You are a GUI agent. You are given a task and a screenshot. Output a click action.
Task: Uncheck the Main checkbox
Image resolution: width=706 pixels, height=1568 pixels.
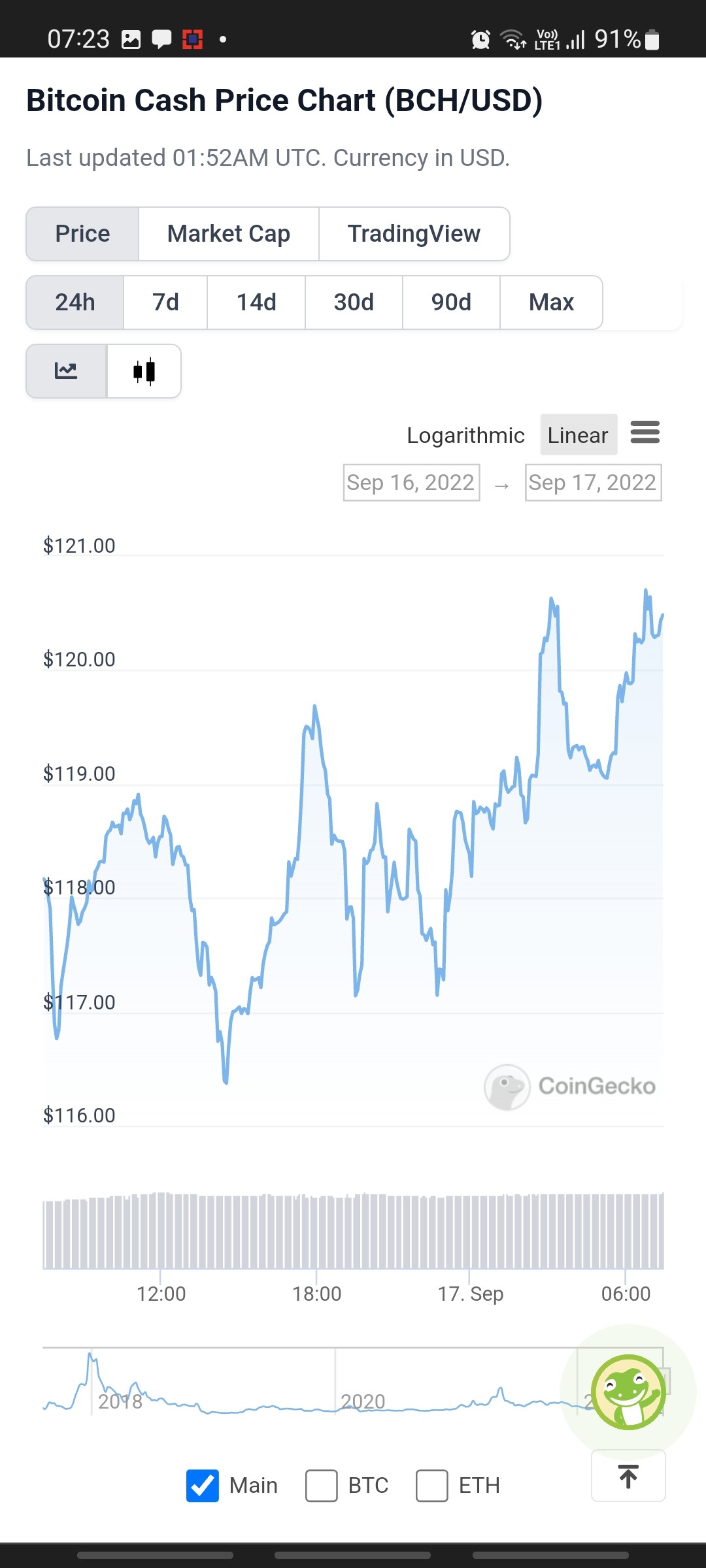pyautogui.click(x=203, y=1486)
